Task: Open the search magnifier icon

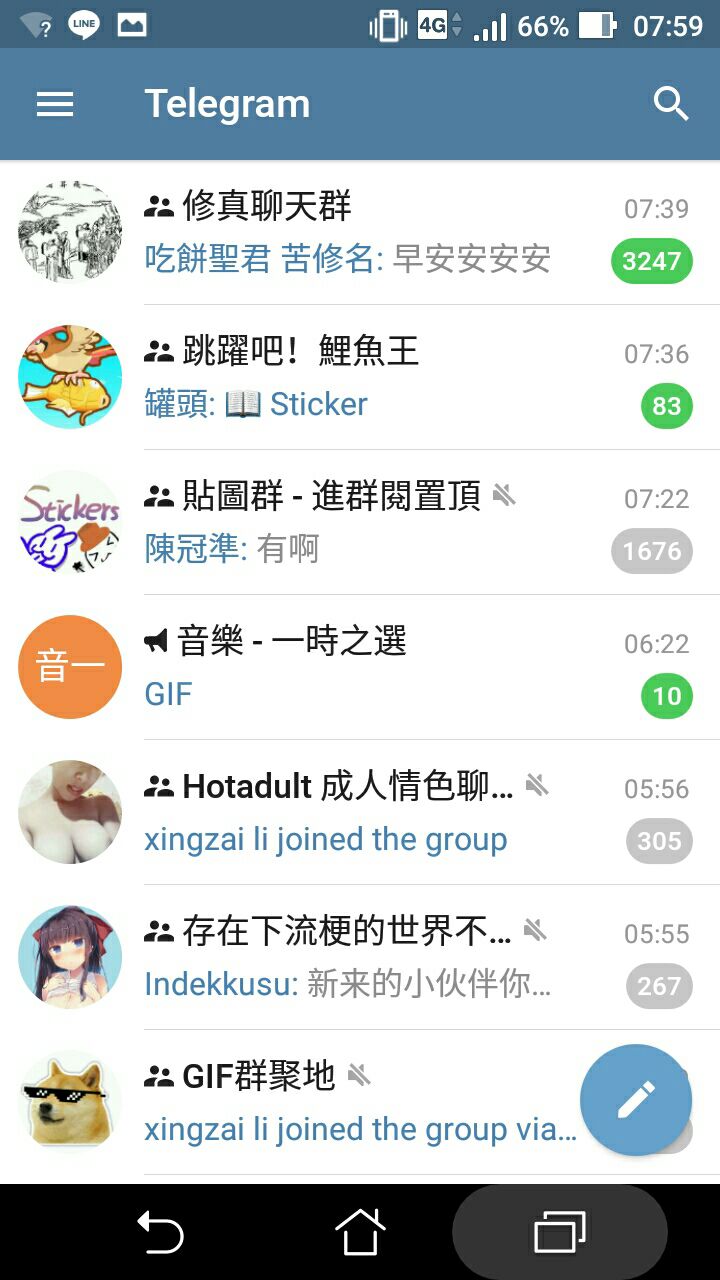Action: (x=671, y=104)
